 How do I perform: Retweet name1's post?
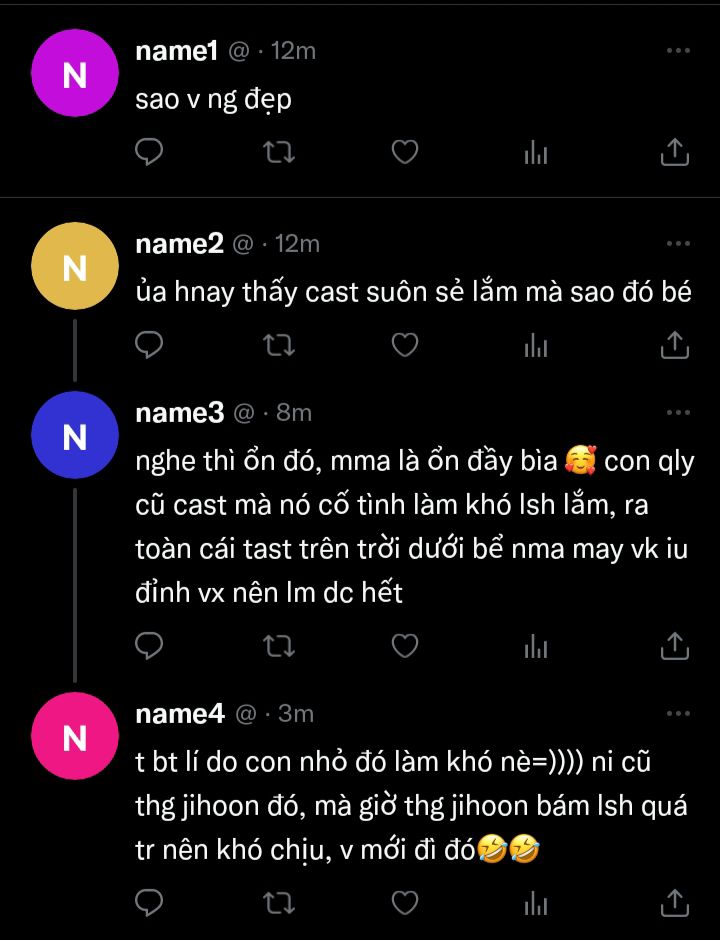(x=279, y=152)
